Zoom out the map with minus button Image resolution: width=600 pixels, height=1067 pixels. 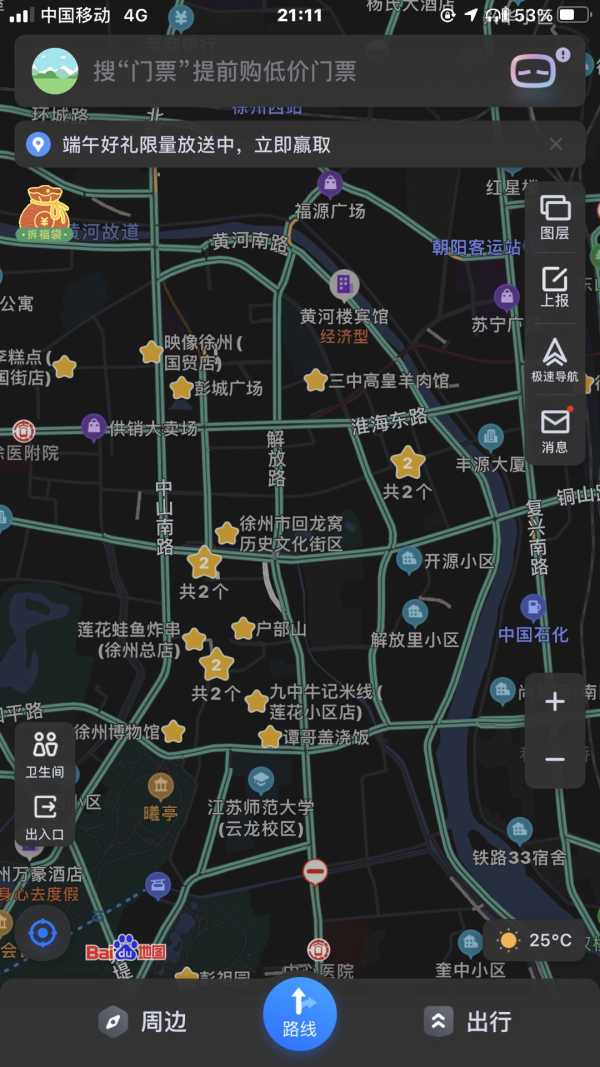555,760
